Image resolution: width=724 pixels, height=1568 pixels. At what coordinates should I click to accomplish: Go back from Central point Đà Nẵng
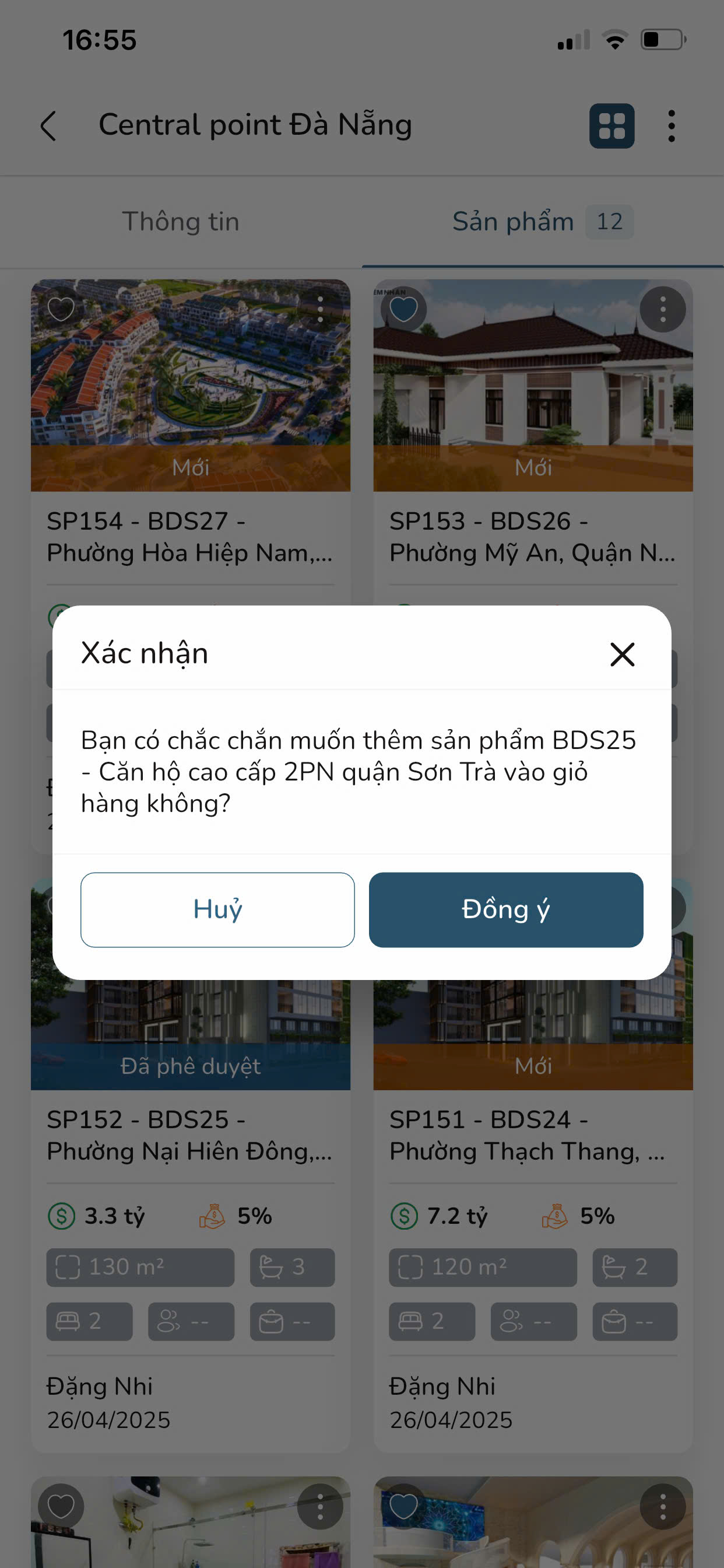[x=48, y=126]
